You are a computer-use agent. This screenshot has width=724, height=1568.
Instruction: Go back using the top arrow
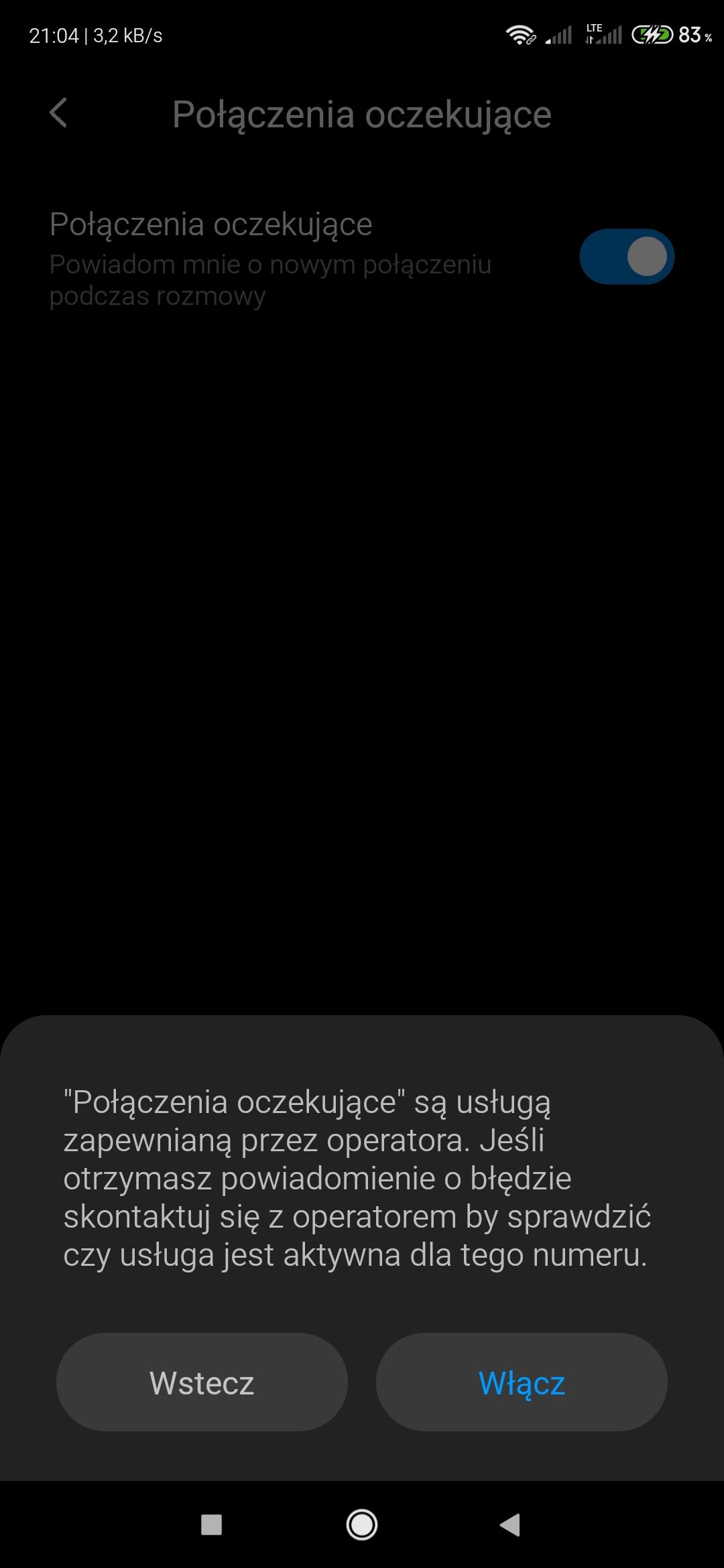59,113
